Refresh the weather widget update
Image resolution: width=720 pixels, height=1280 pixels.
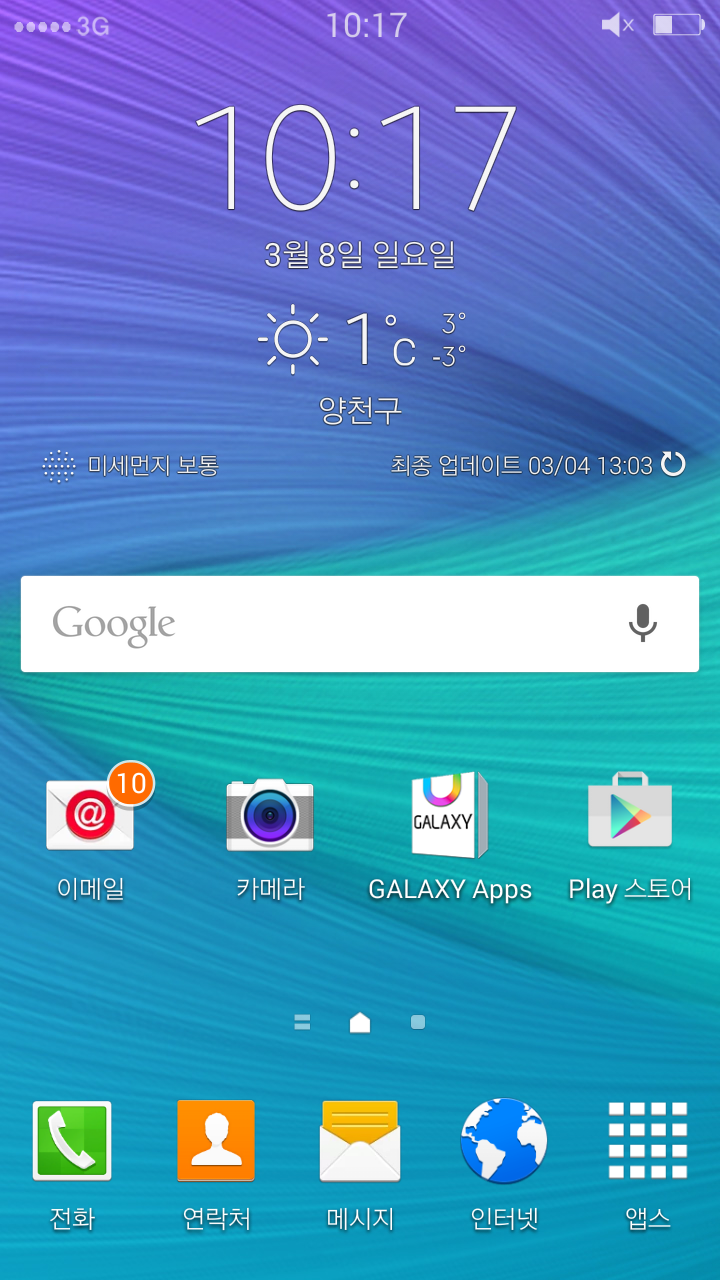point(673,464)
